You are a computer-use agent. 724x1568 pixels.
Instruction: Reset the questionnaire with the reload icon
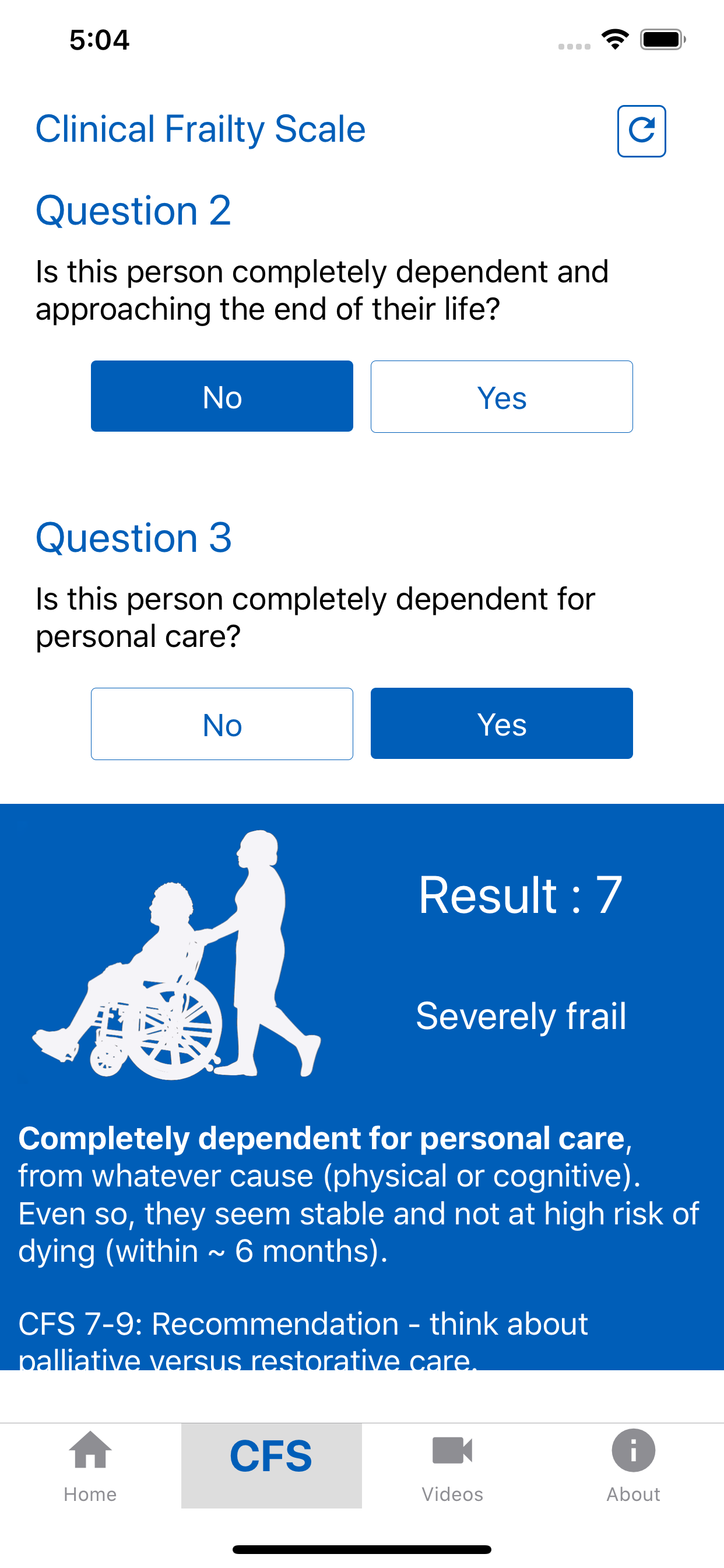tap(641, 130)
